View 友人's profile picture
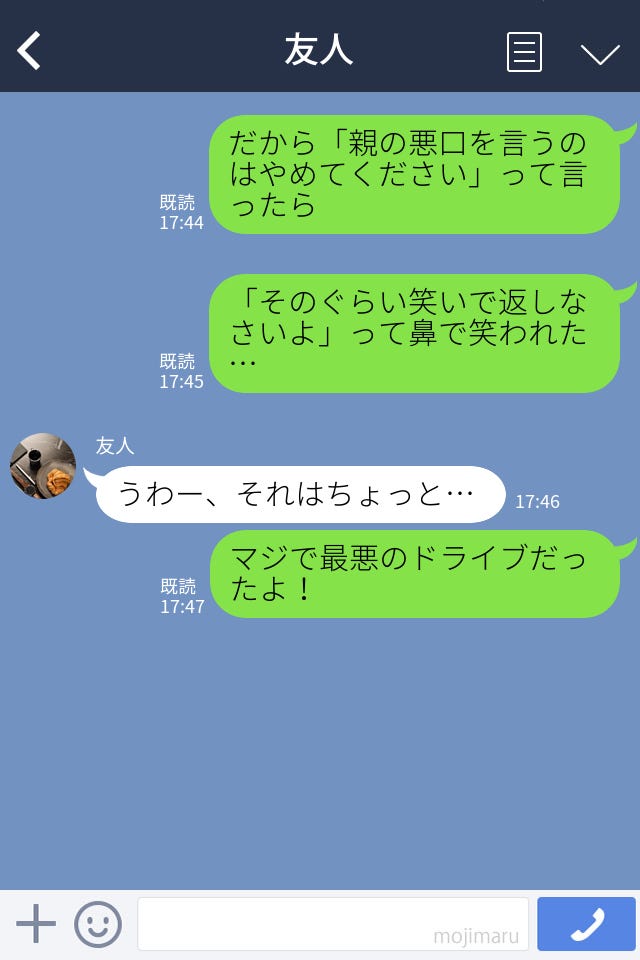This screenshot has height=960, width=640. [43, 466]
